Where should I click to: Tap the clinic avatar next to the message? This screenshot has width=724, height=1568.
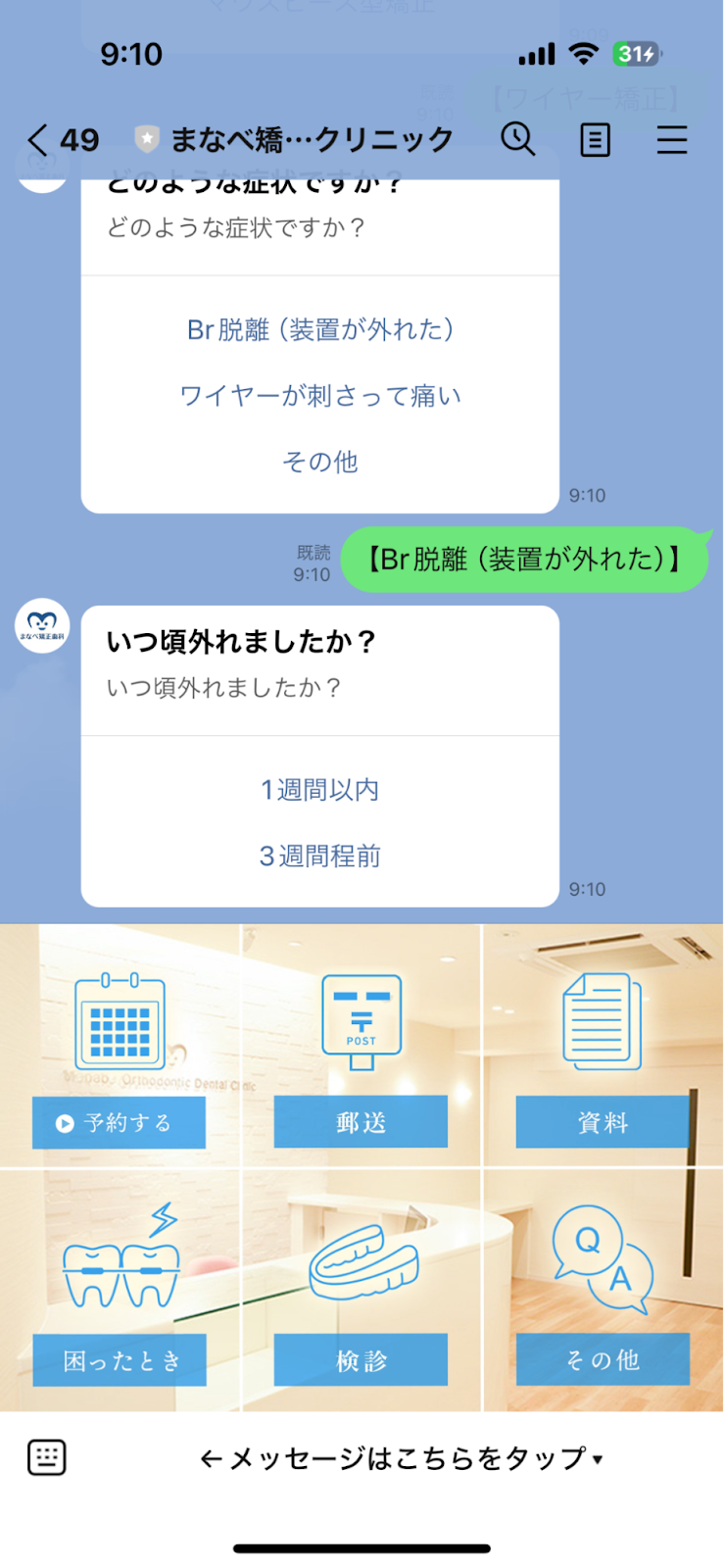tap(41, 623)
